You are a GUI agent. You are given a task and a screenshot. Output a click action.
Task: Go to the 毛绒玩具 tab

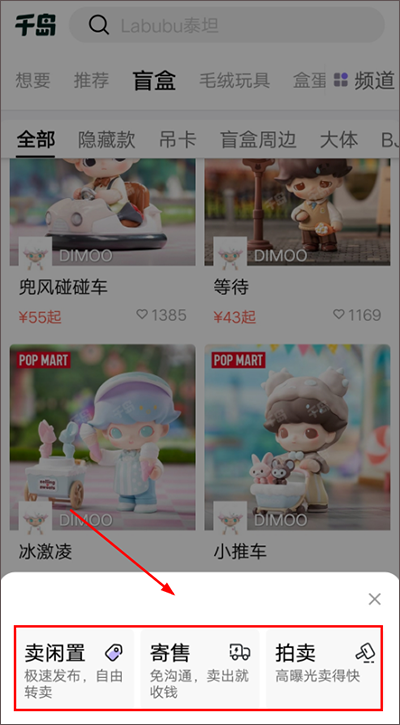[234, 80]
